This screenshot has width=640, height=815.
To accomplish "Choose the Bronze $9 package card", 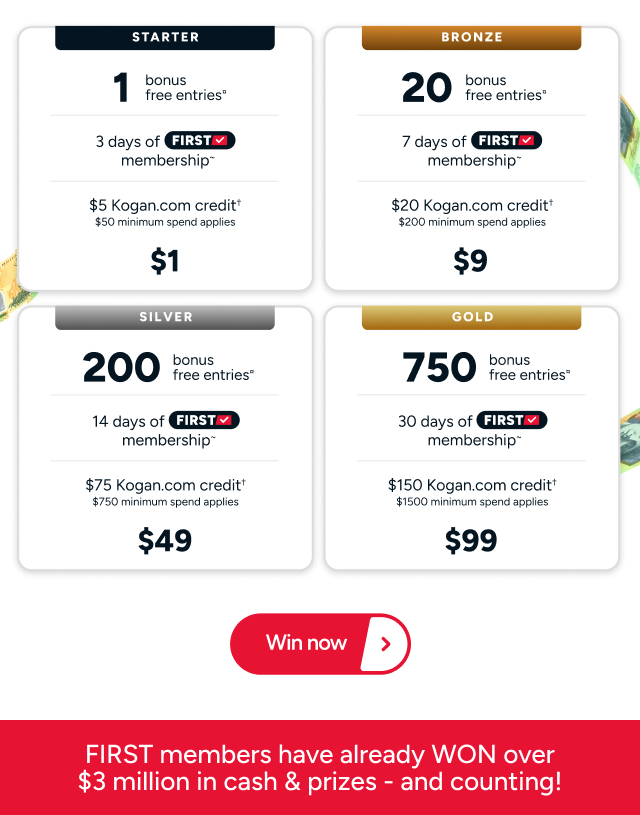I will point(472,160).
